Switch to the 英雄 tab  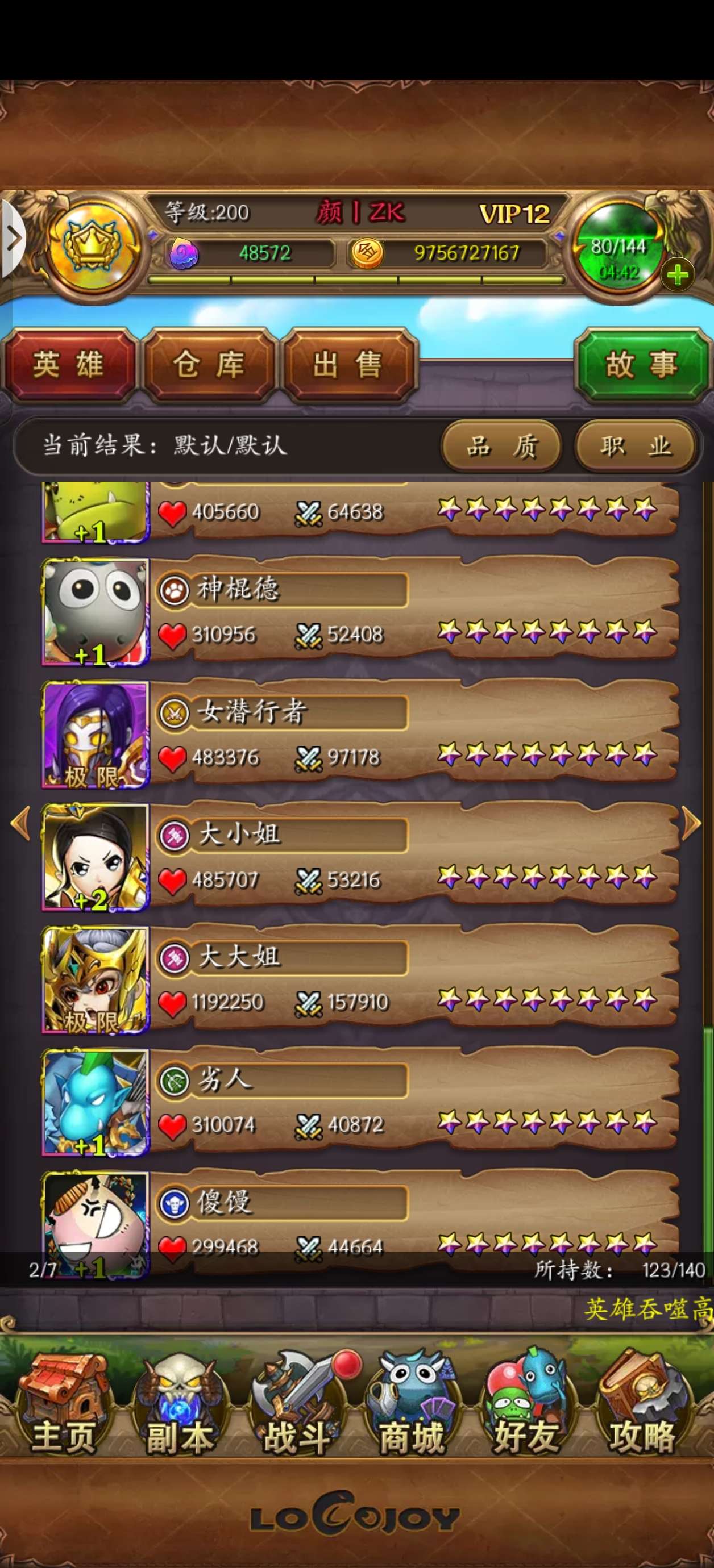(69, 365)
